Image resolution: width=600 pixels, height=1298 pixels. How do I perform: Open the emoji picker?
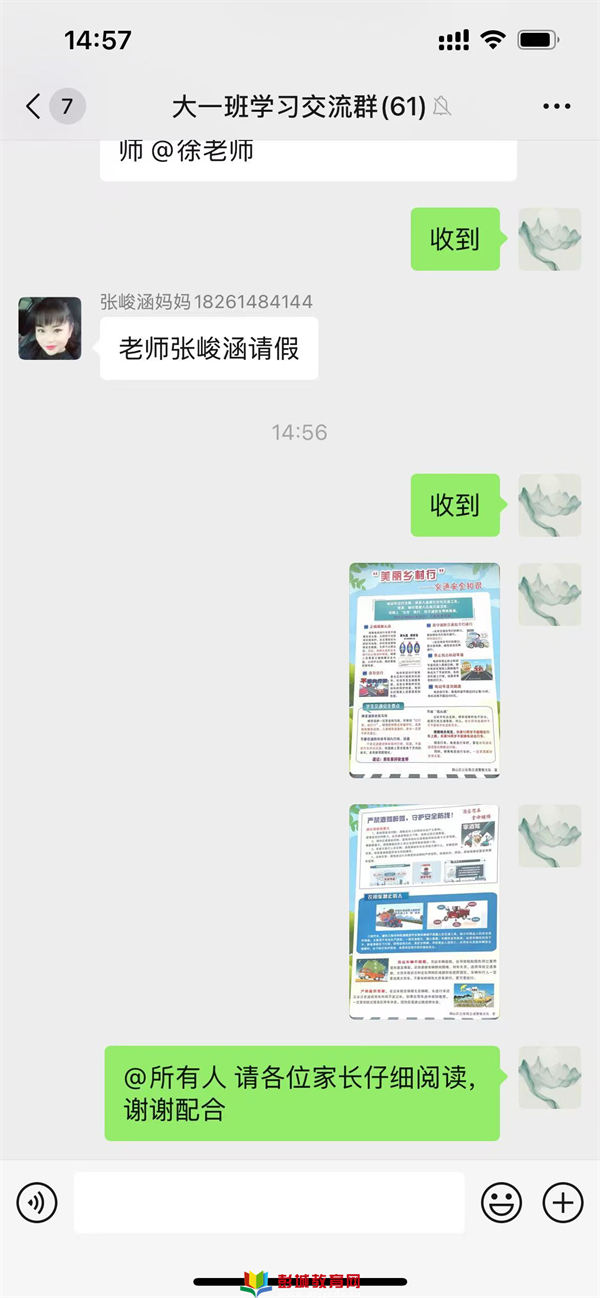[501, 1201]
